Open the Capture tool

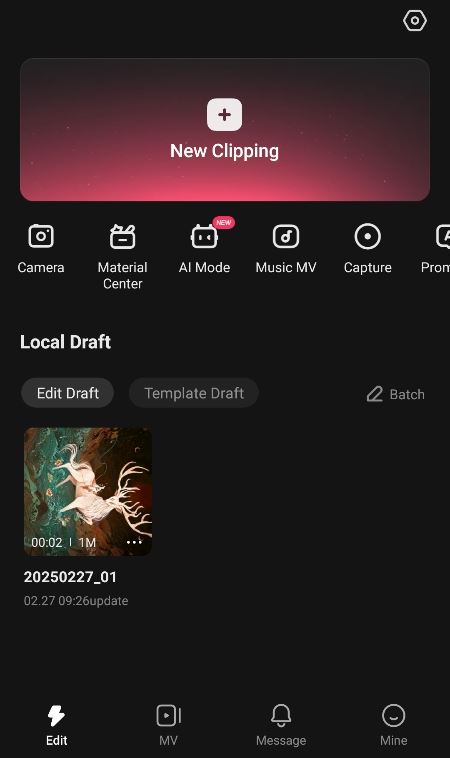(x=368, y=249)
